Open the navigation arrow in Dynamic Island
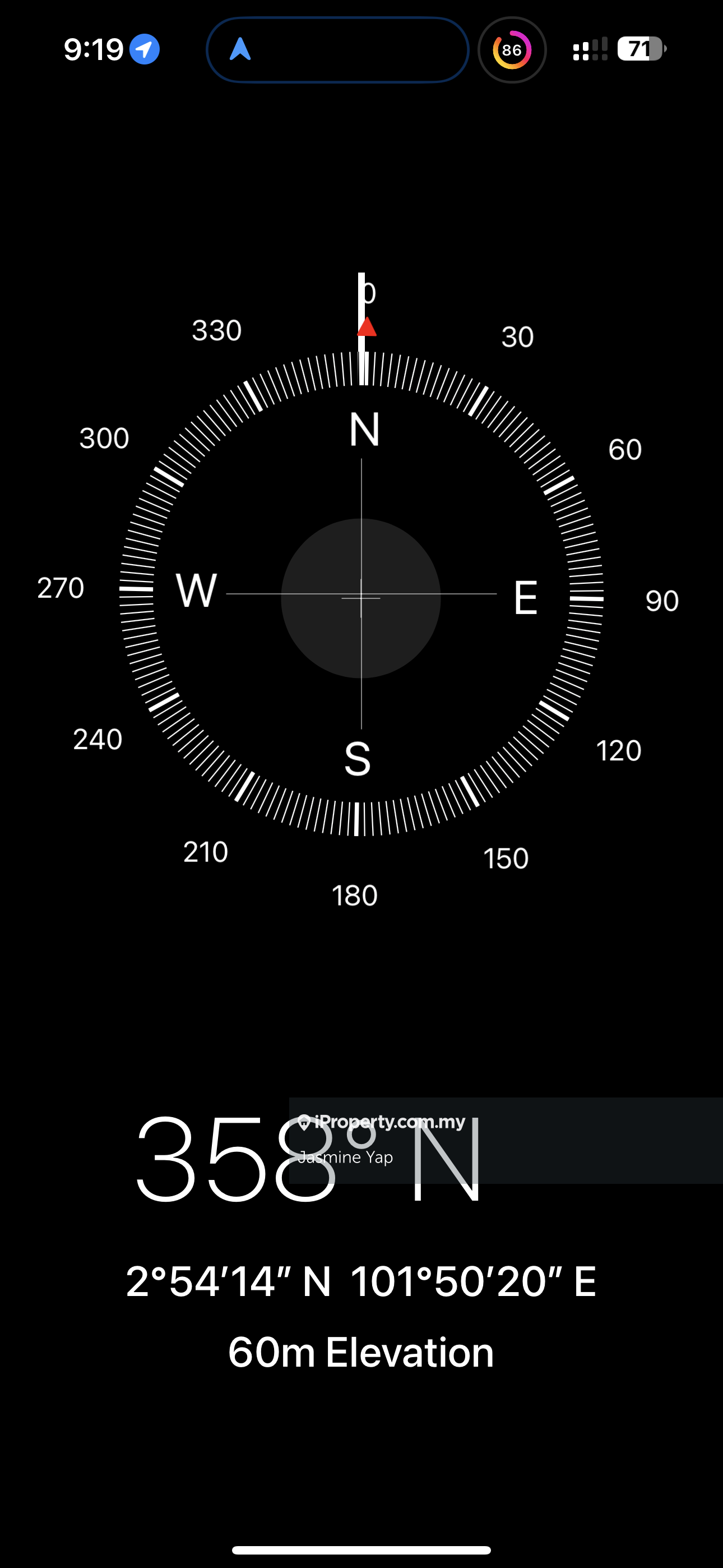 pyautogui.click(x=240, y=49)
